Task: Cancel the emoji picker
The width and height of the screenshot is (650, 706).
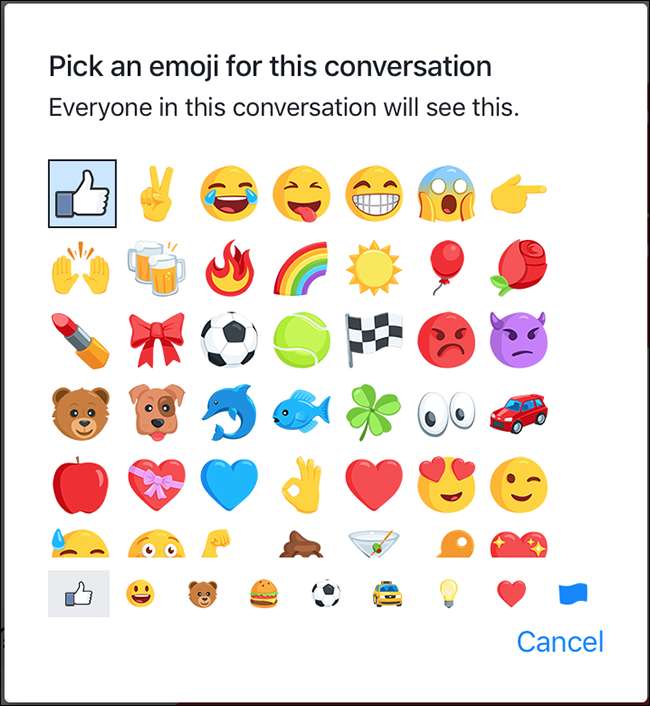Action: tap(559, 641)
